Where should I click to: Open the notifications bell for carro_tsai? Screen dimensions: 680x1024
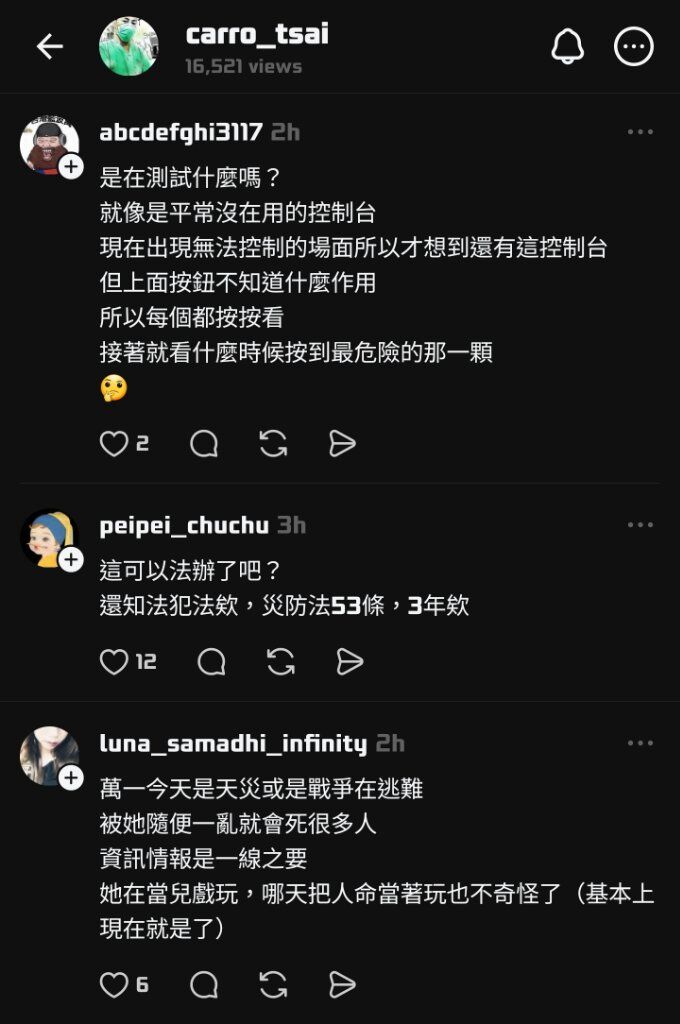point(567,47)
